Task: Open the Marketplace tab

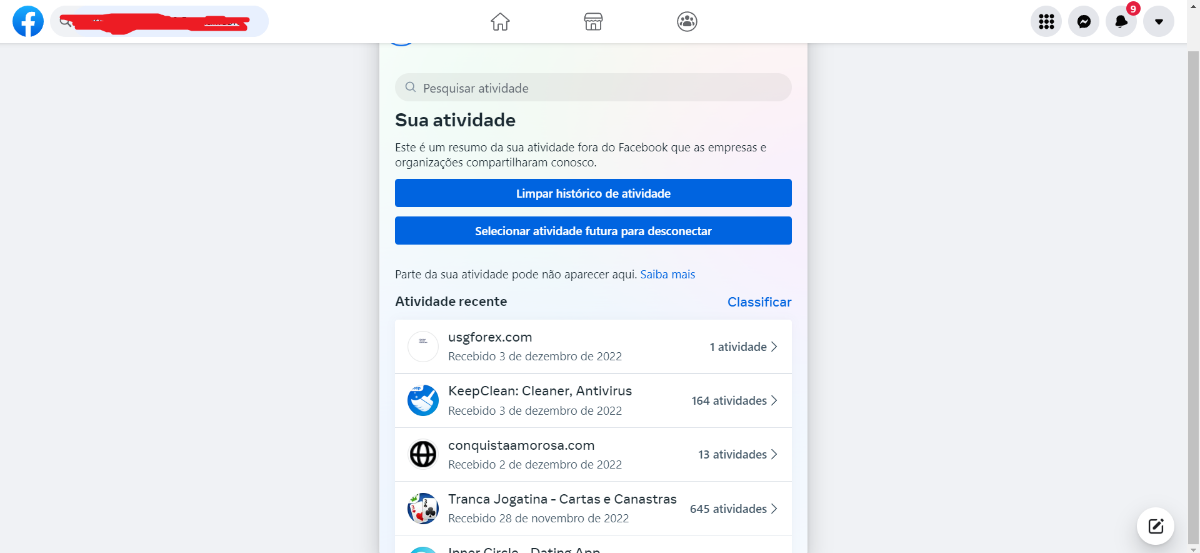Action: [593, 21]
